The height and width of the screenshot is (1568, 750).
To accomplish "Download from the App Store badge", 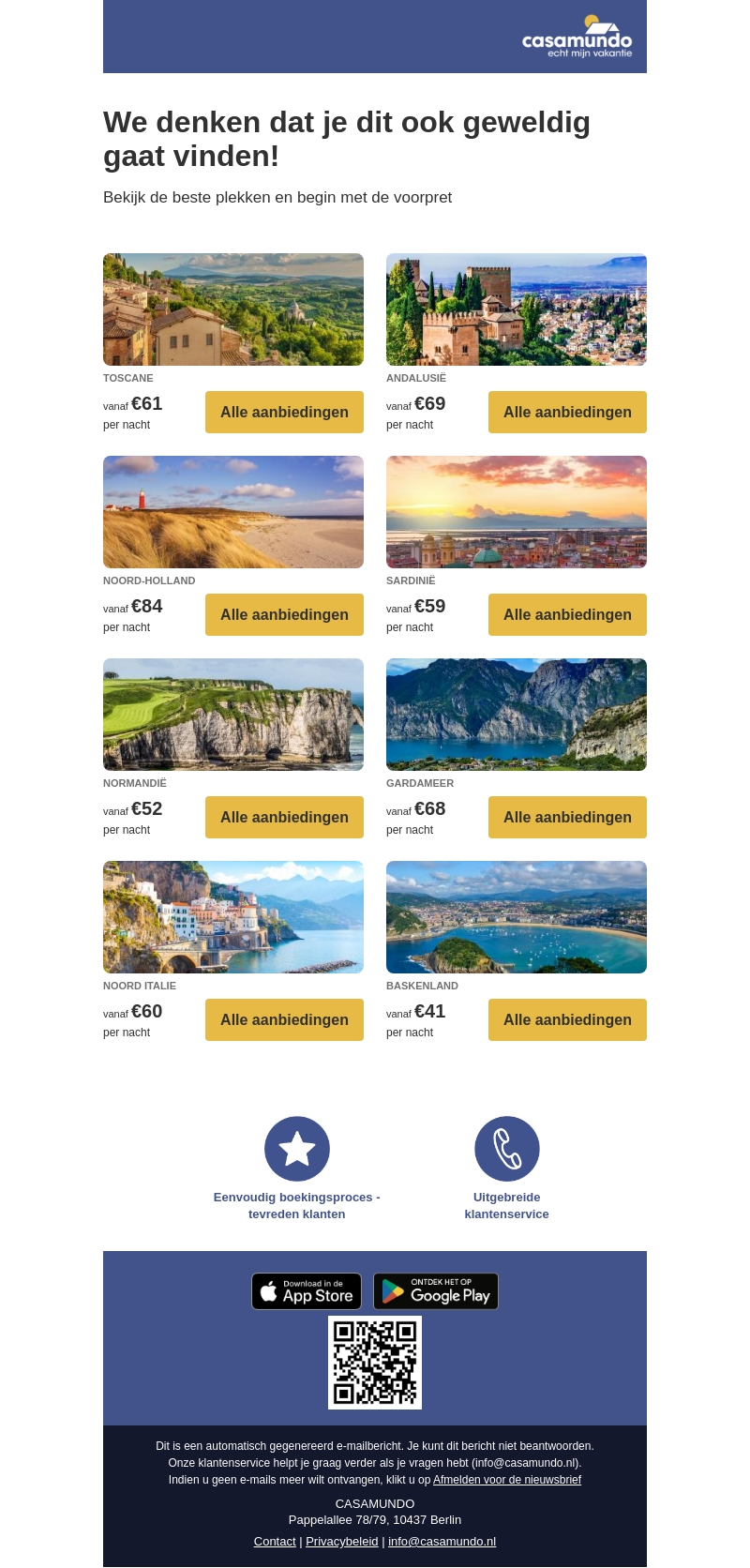I will click(x=307, y=1291).
